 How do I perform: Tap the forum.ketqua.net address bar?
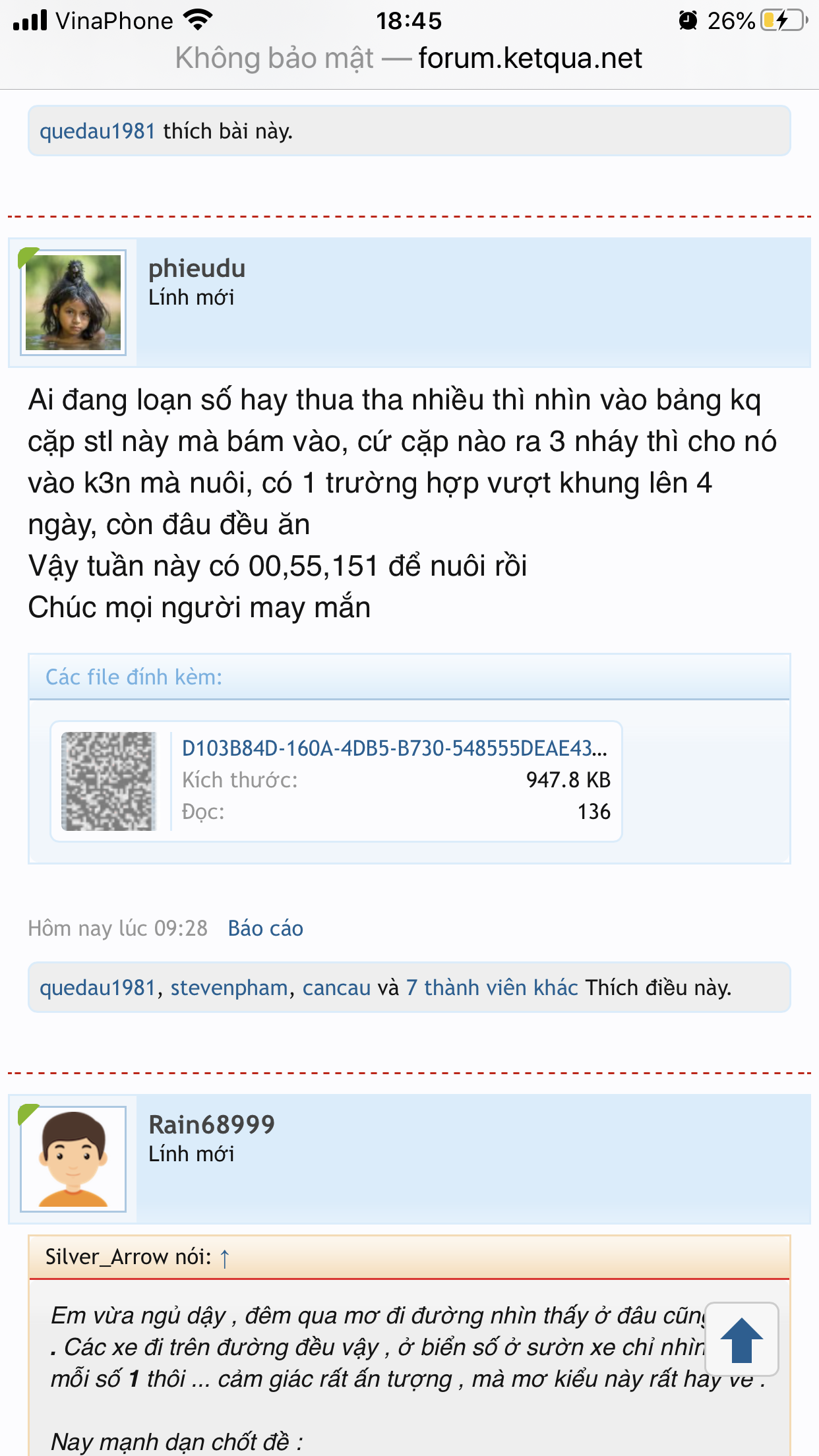pos(409,58)
